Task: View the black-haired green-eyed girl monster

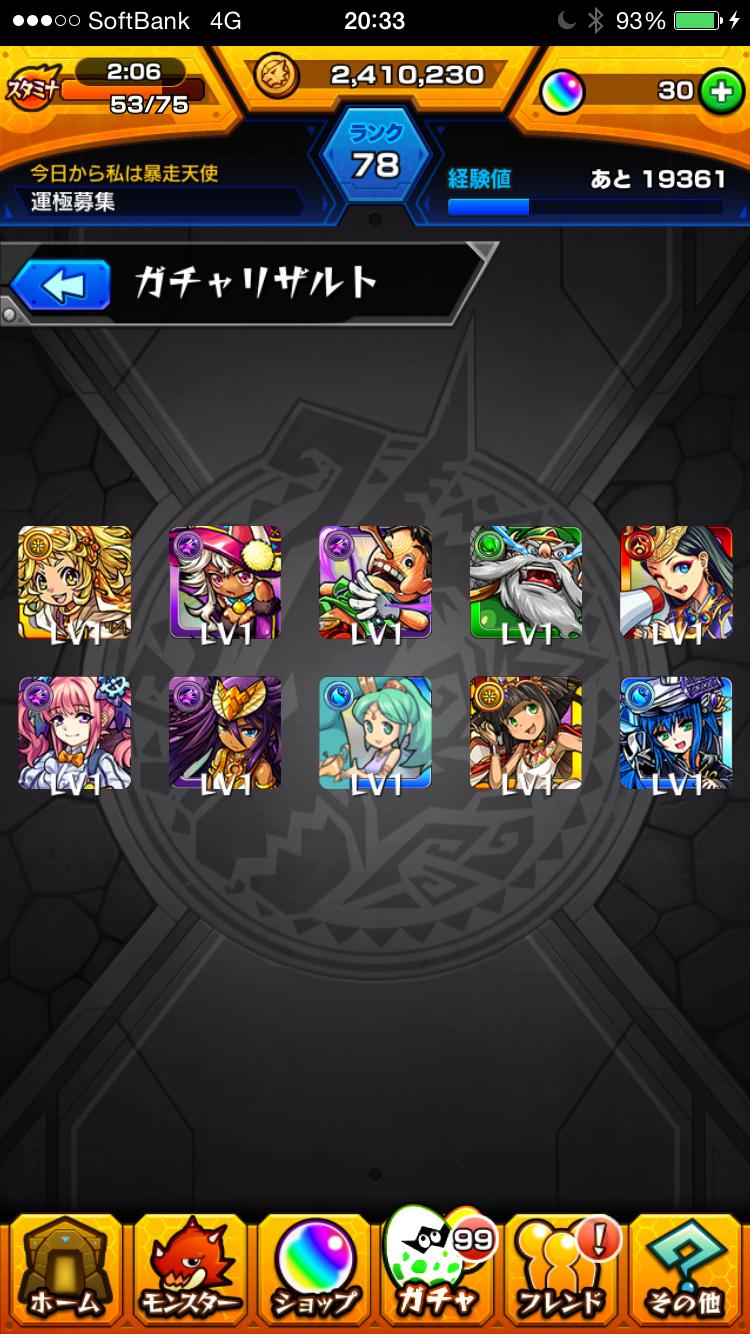Action: click(x=526, y=733)
